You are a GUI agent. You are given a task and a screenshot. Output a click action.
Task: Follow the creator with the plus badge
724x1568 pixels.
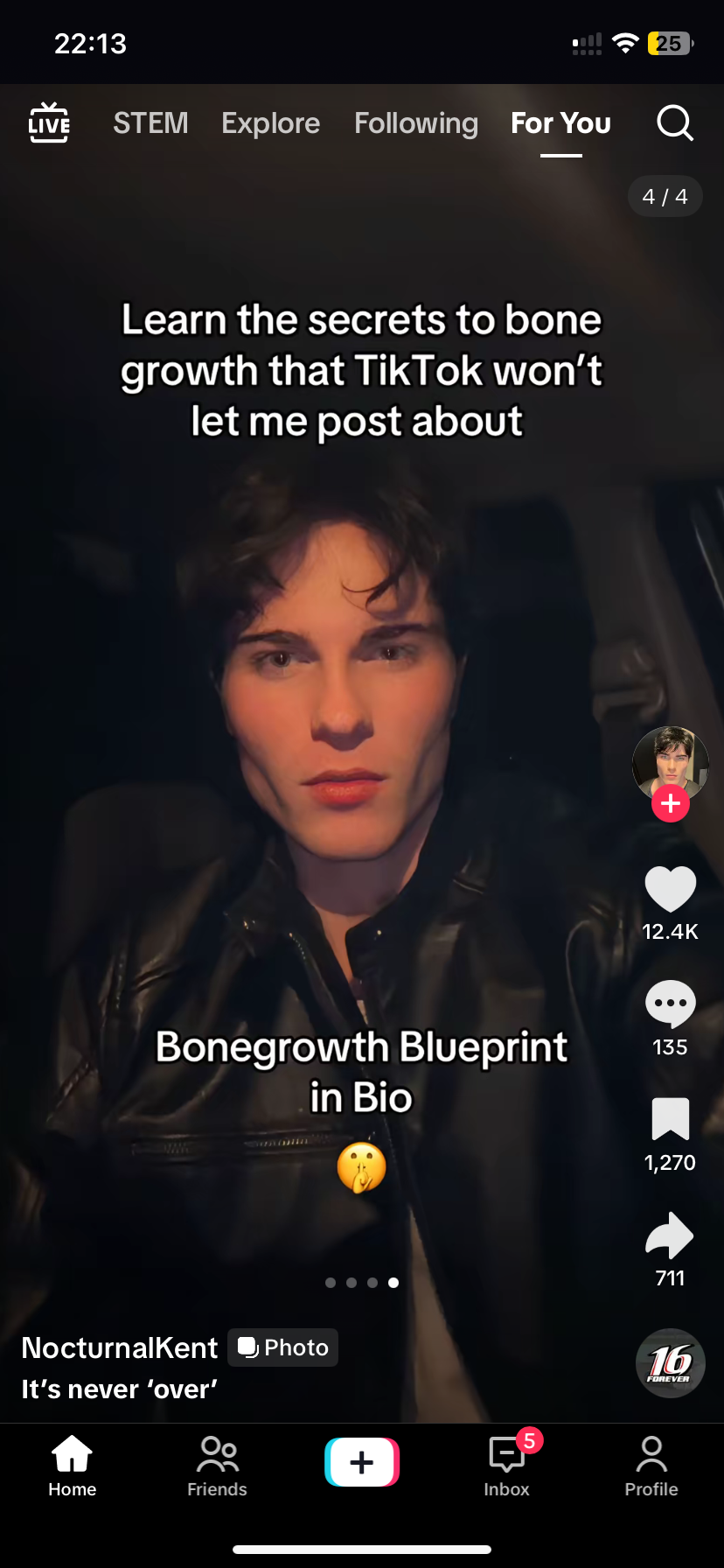[x=671, y=803]
